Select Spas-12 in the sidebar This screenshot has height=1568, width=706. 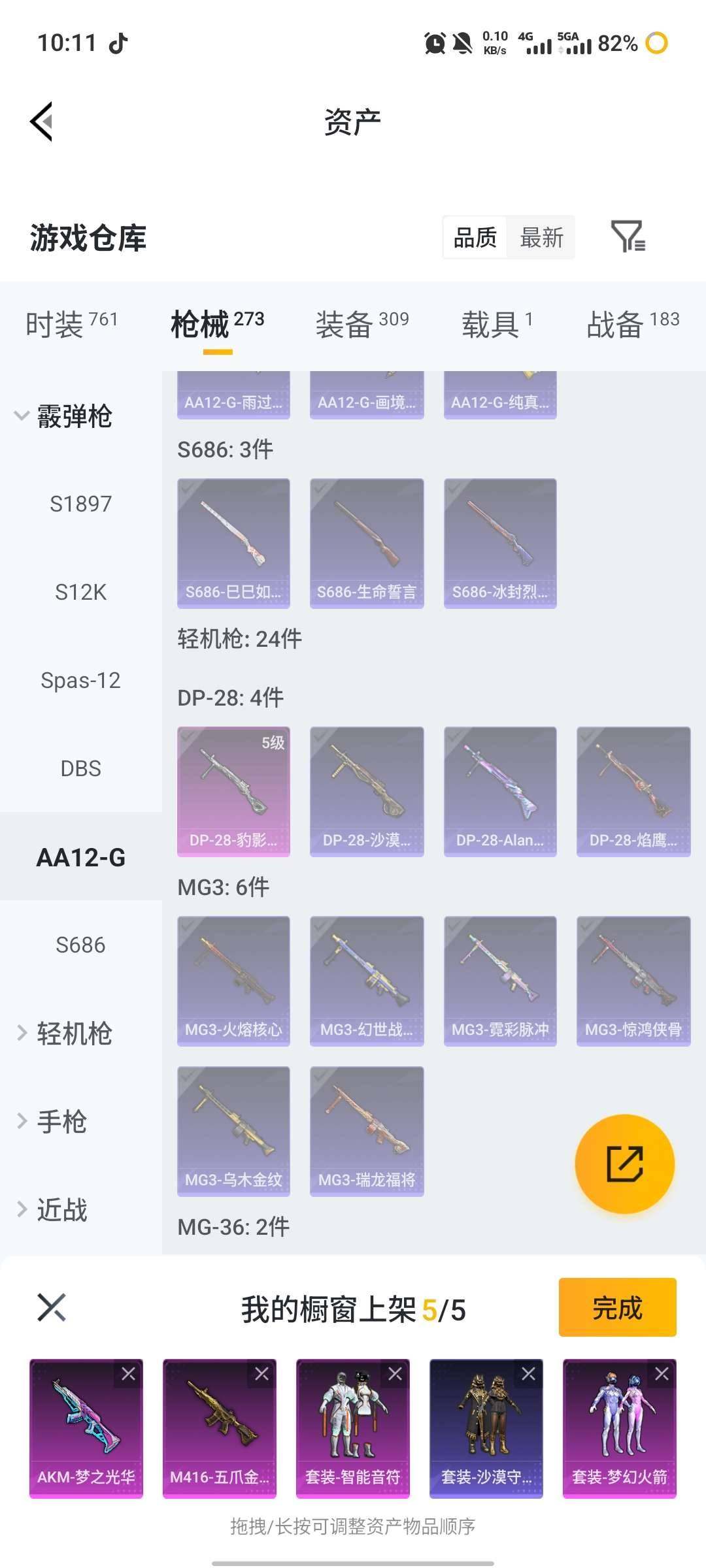click(x=80, y=680)
